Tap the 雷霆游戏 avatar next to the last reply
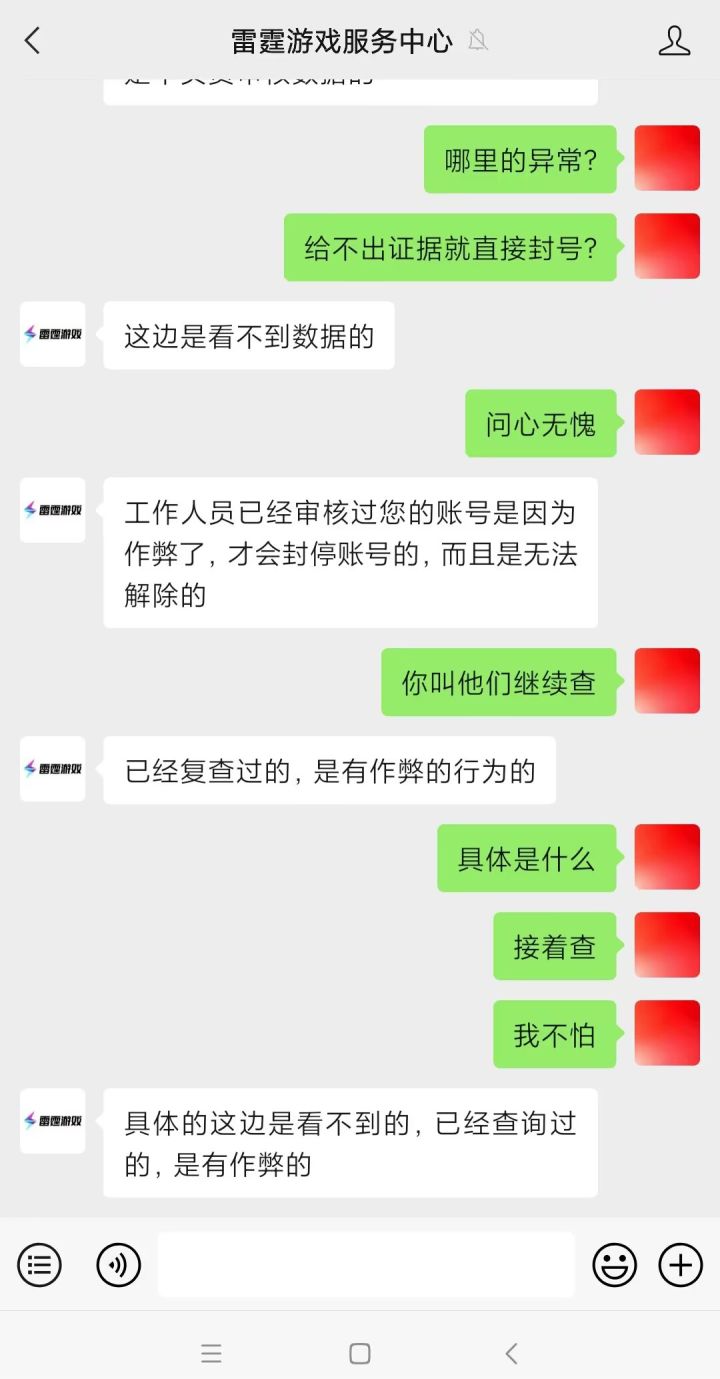 52,1121
